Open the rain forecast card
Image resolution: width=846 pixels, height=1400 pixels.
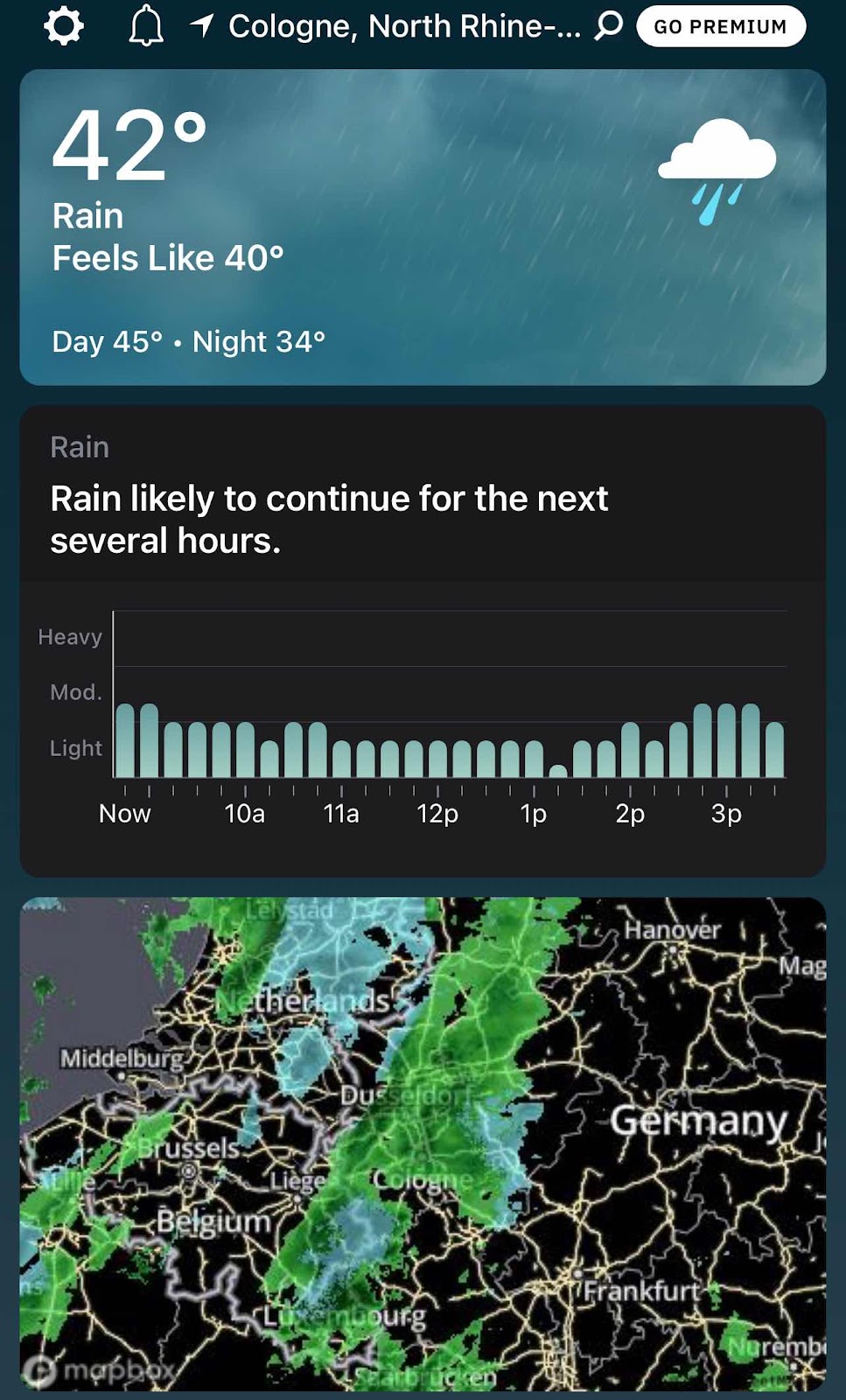click(x=423, y=640)
